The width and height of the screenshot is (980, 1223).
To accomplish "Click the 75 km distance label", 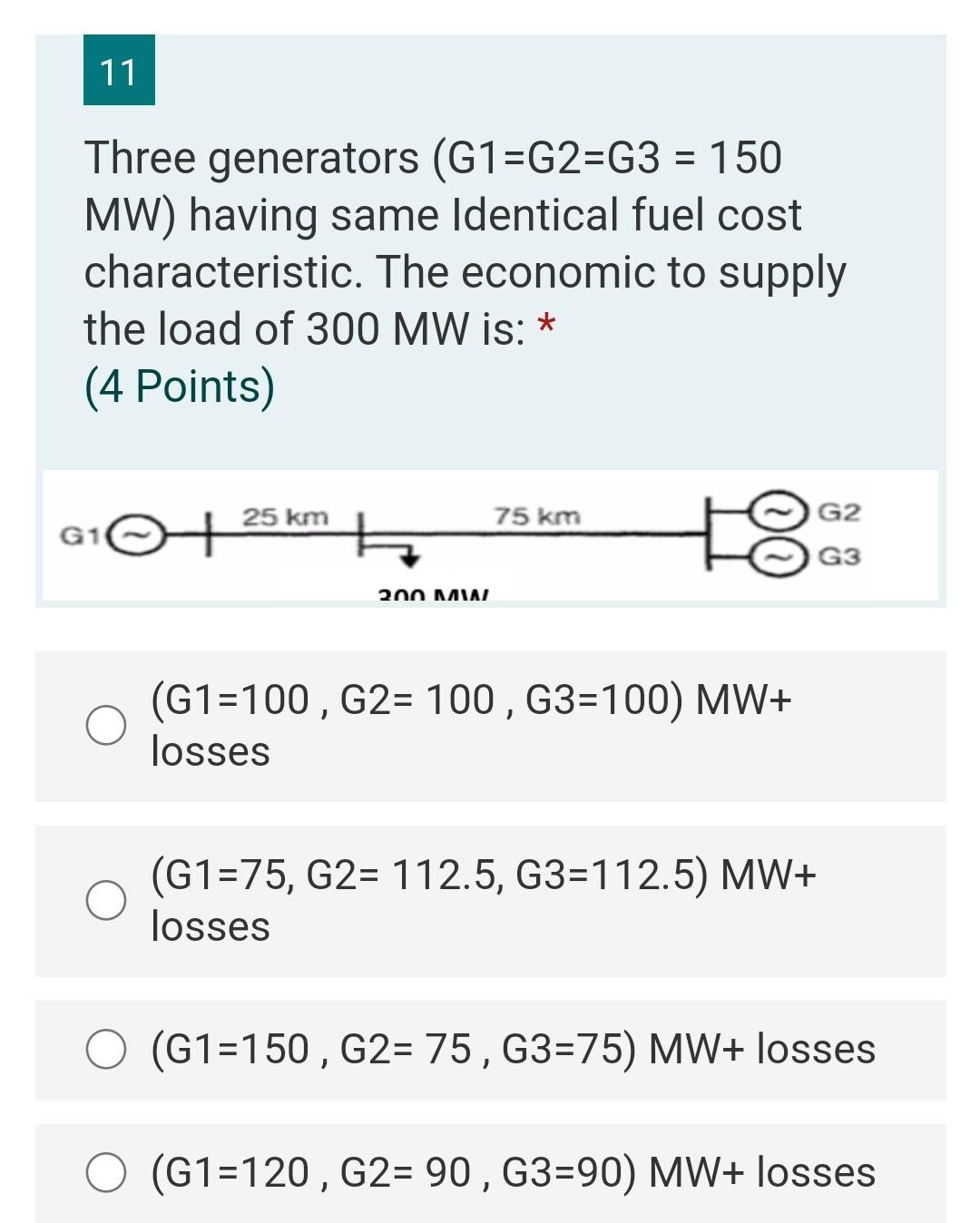I will tap(537, 514).
